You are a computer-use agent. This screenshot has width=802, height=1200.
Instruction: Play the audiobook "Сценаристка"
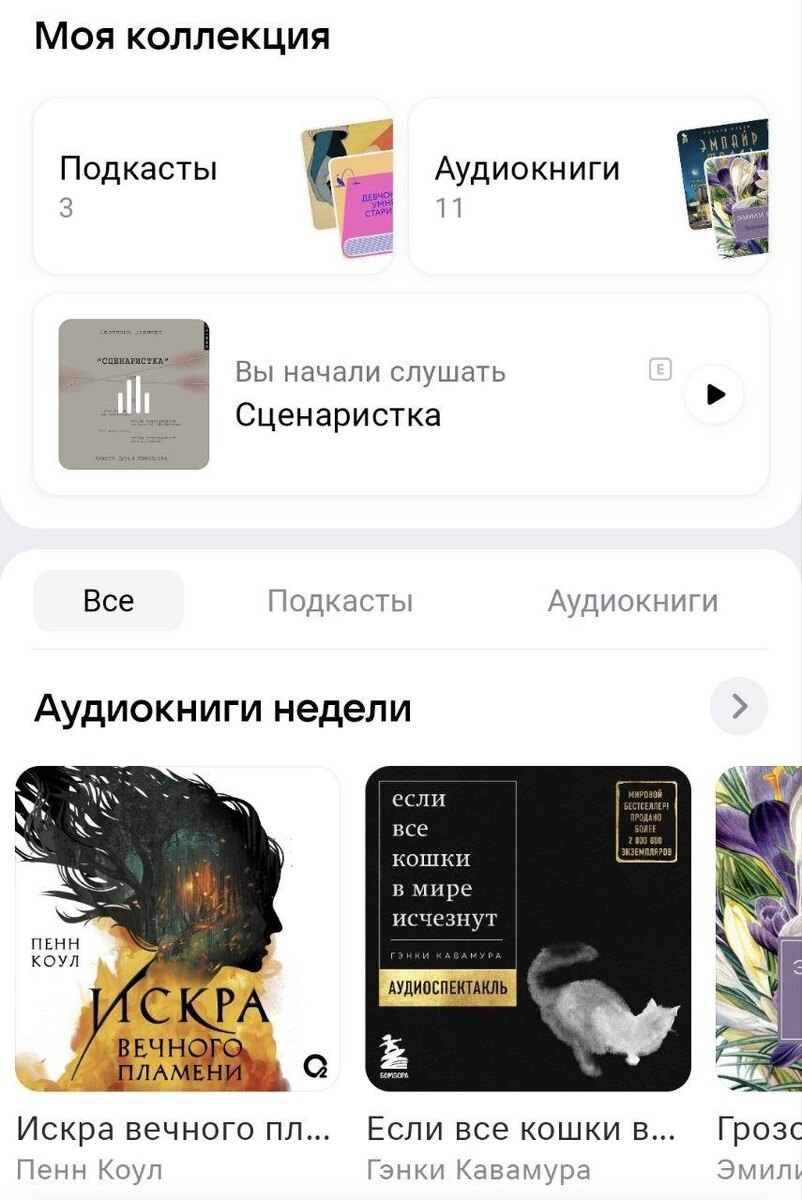click(713, 394)
